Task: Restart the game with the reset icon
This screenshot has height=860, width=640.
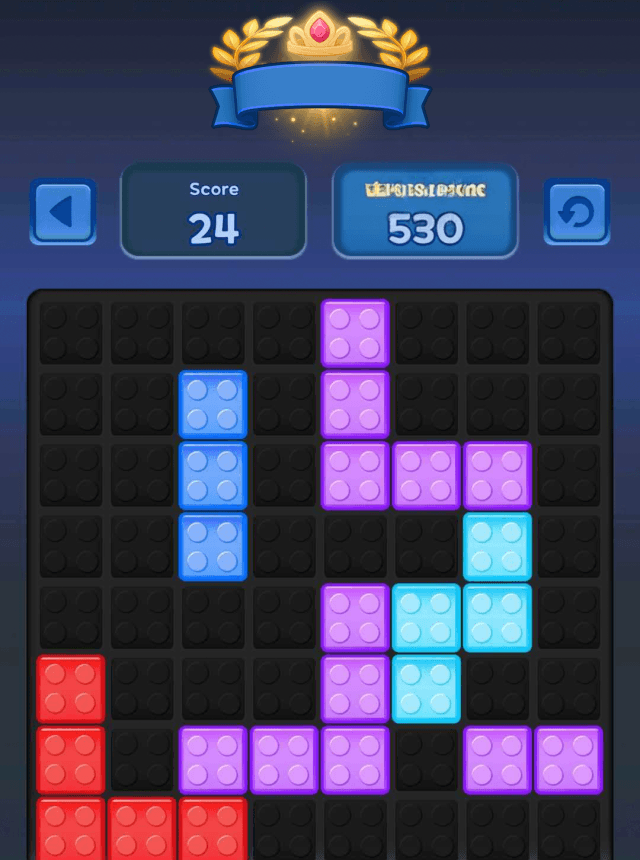Action: pos(577,211)
